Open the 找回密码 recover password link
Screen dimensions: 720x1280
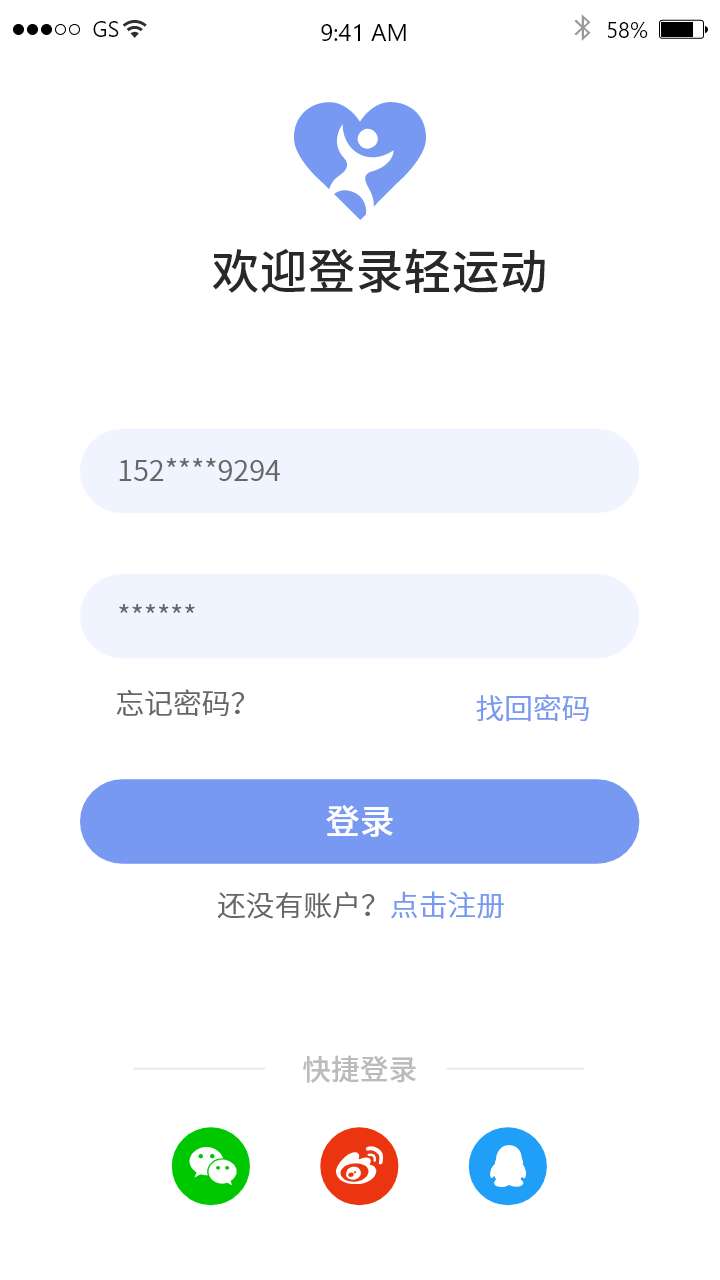[x=532, y=708]
